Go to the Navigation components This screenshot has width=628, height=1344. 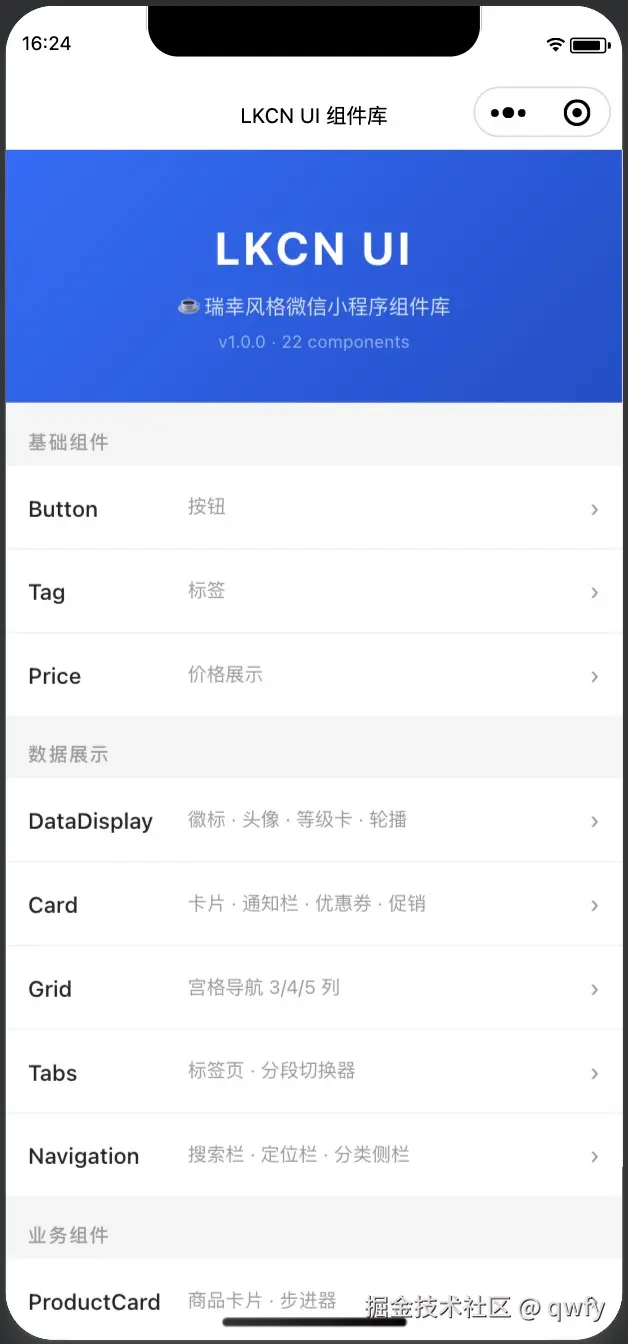[313, 1156]
